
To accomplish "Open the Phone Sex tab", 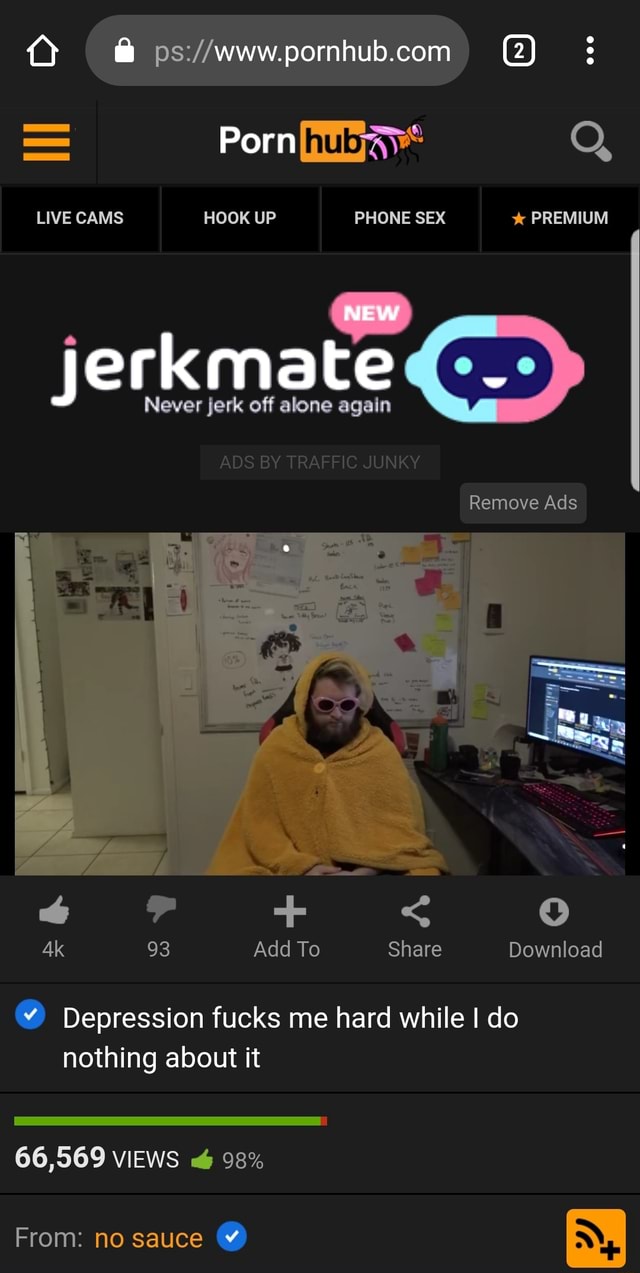I will click(400, 218).
